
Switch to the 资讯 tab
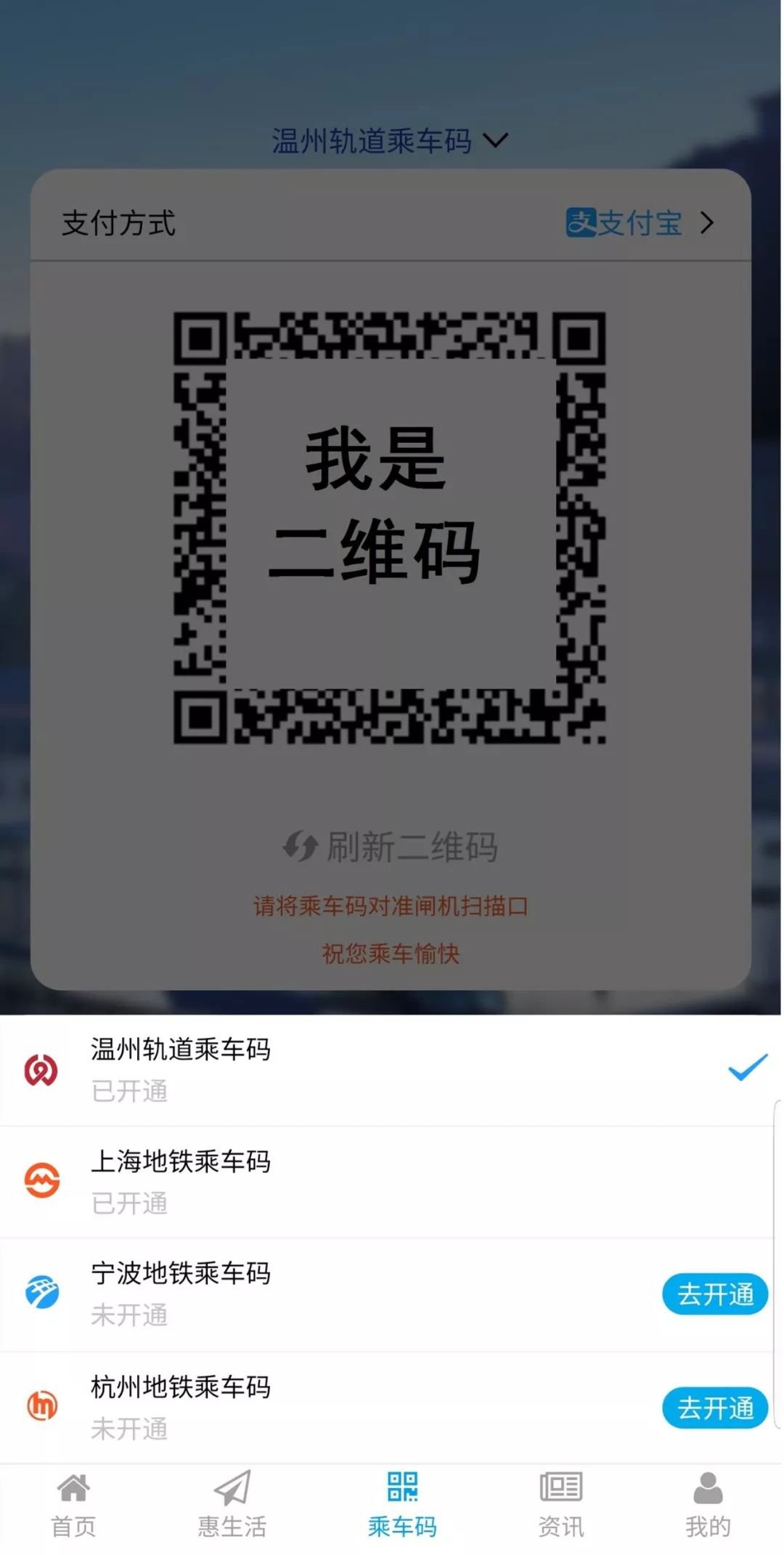click(x=560, y=1505)
